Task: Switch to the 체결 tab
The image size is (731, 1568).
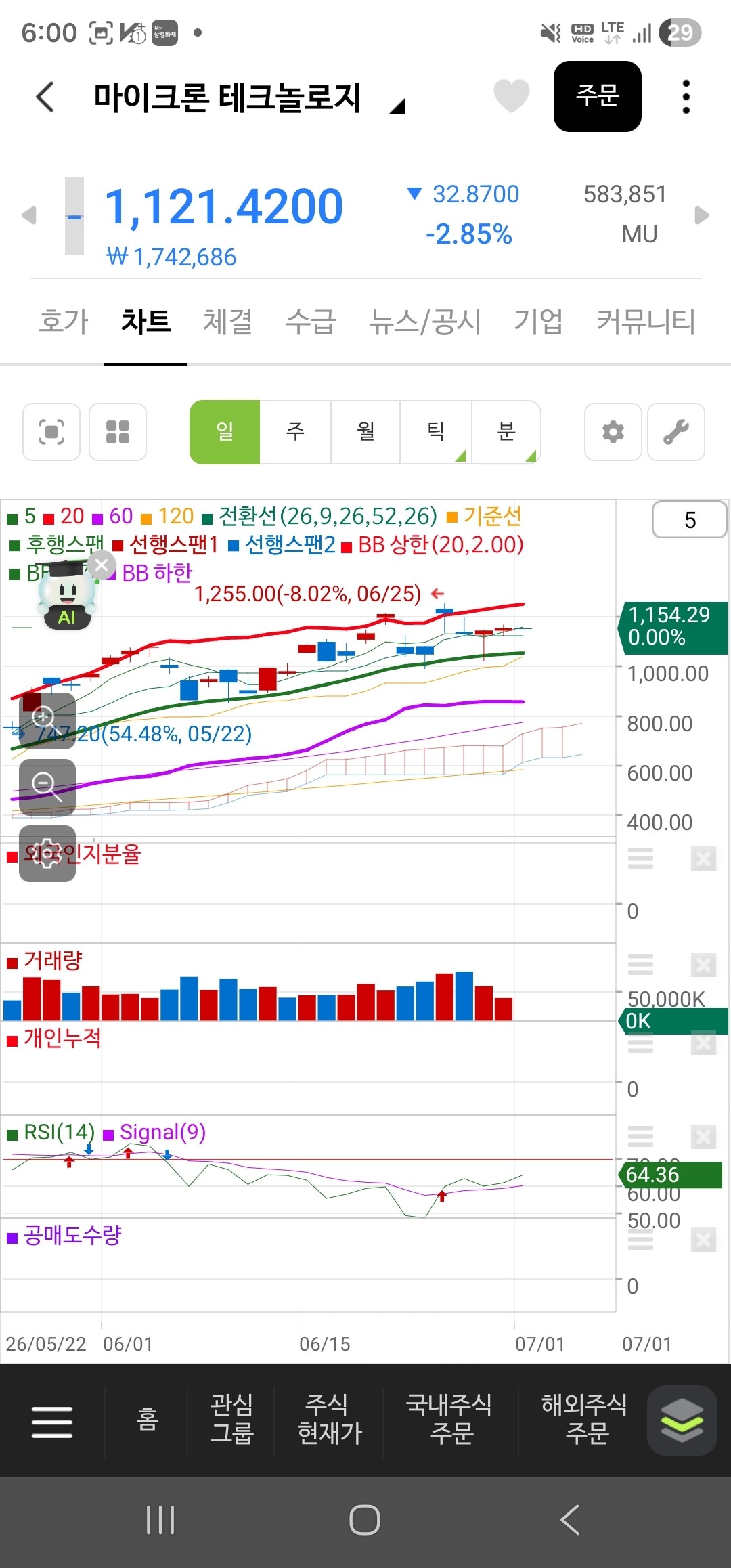Action: pyautogui.click(x=228, y=322)
